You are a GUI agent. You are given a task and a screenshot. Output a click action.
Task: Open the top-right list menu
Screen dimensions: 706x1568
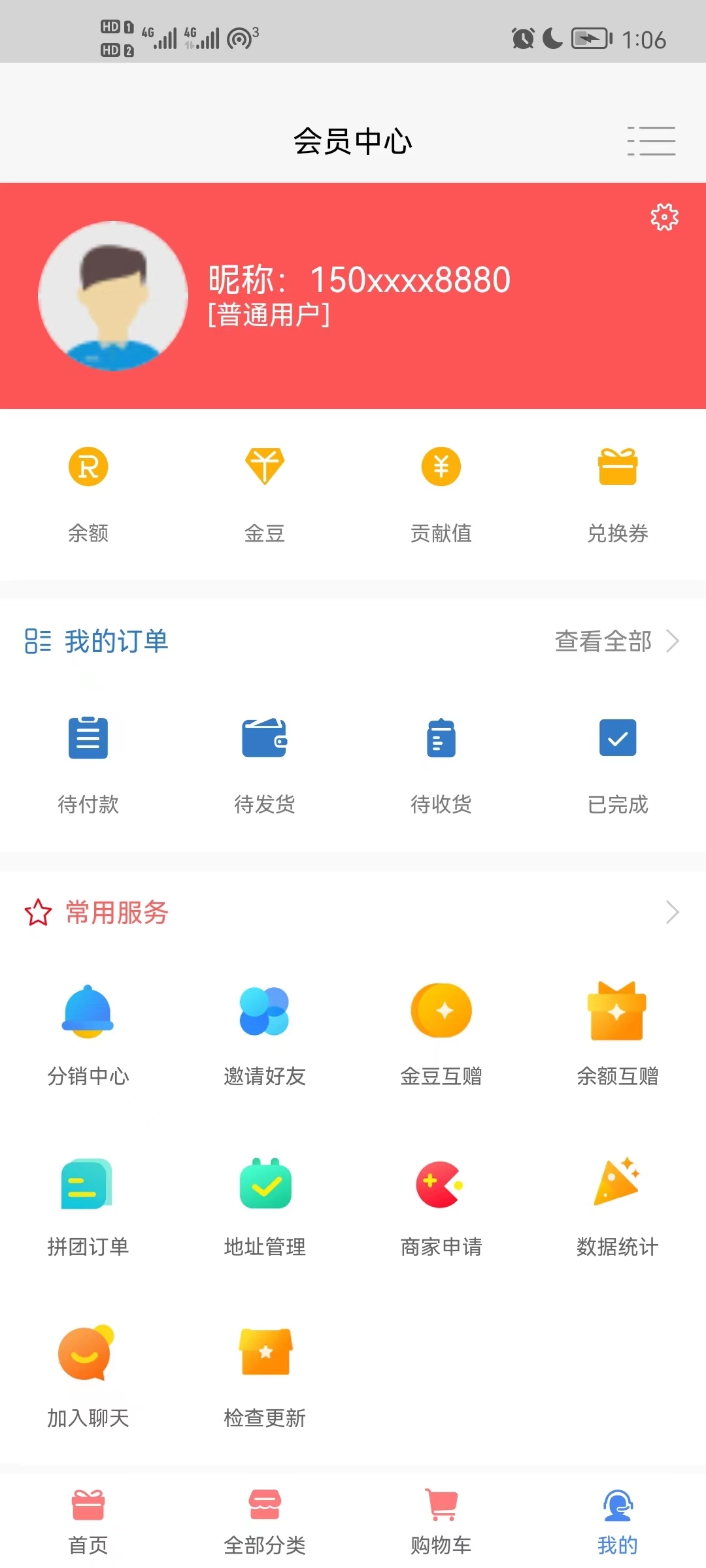(652, 140)
